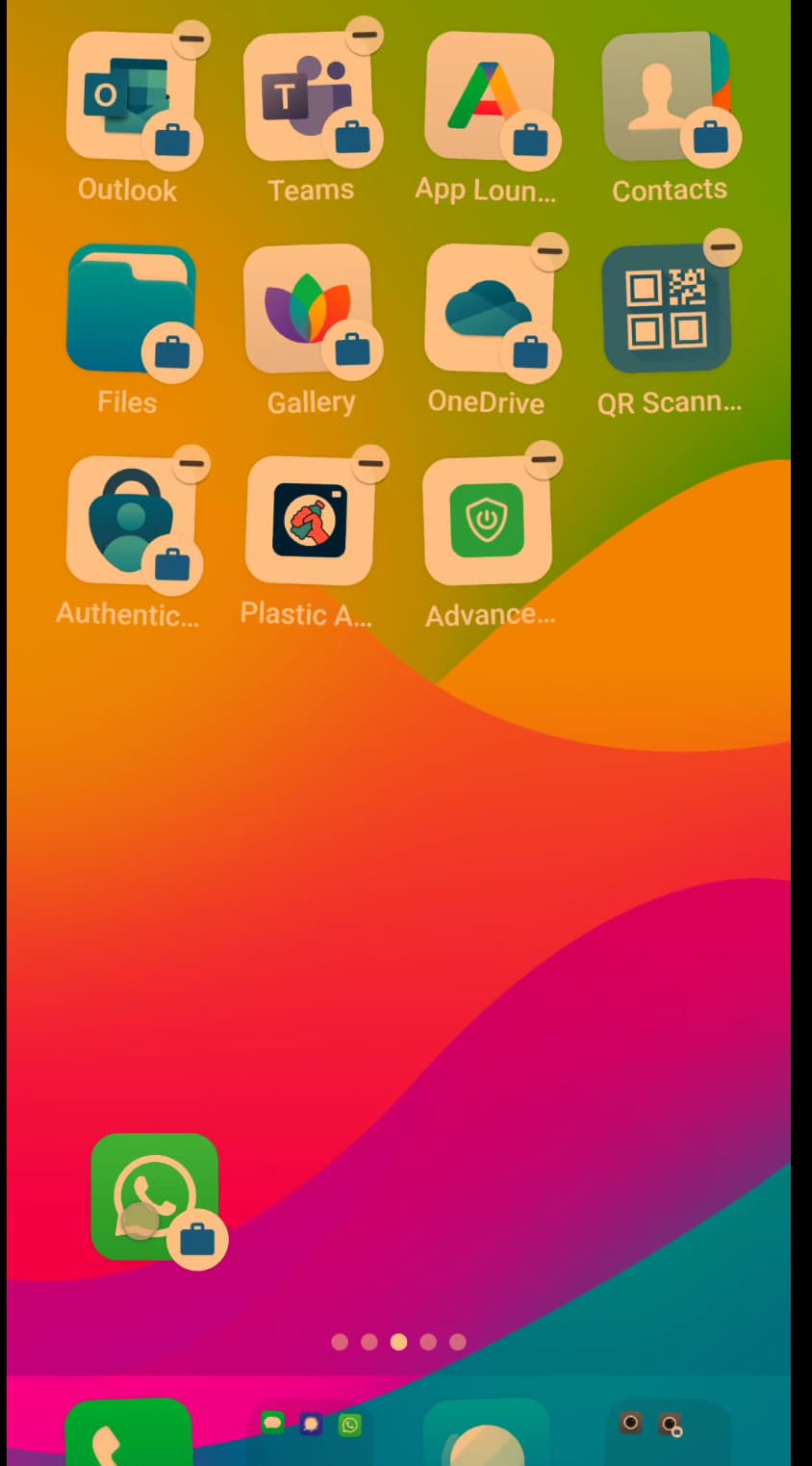Viewport: 812px width, 1466px height.
Task: Remove Teams with its minus badge
Action: pos(365,35)
